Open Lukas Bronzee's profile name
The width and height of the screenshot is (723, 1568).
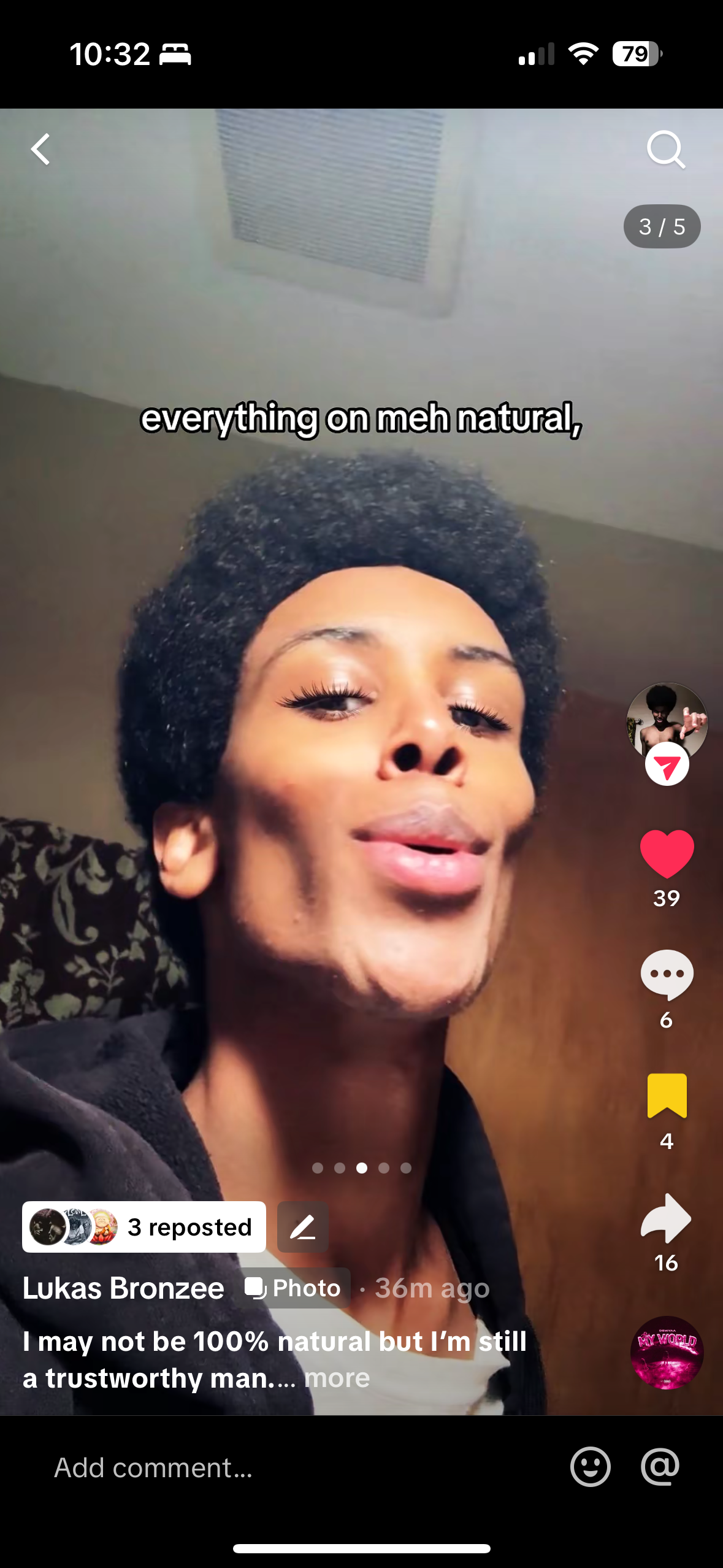[123, 1288]
